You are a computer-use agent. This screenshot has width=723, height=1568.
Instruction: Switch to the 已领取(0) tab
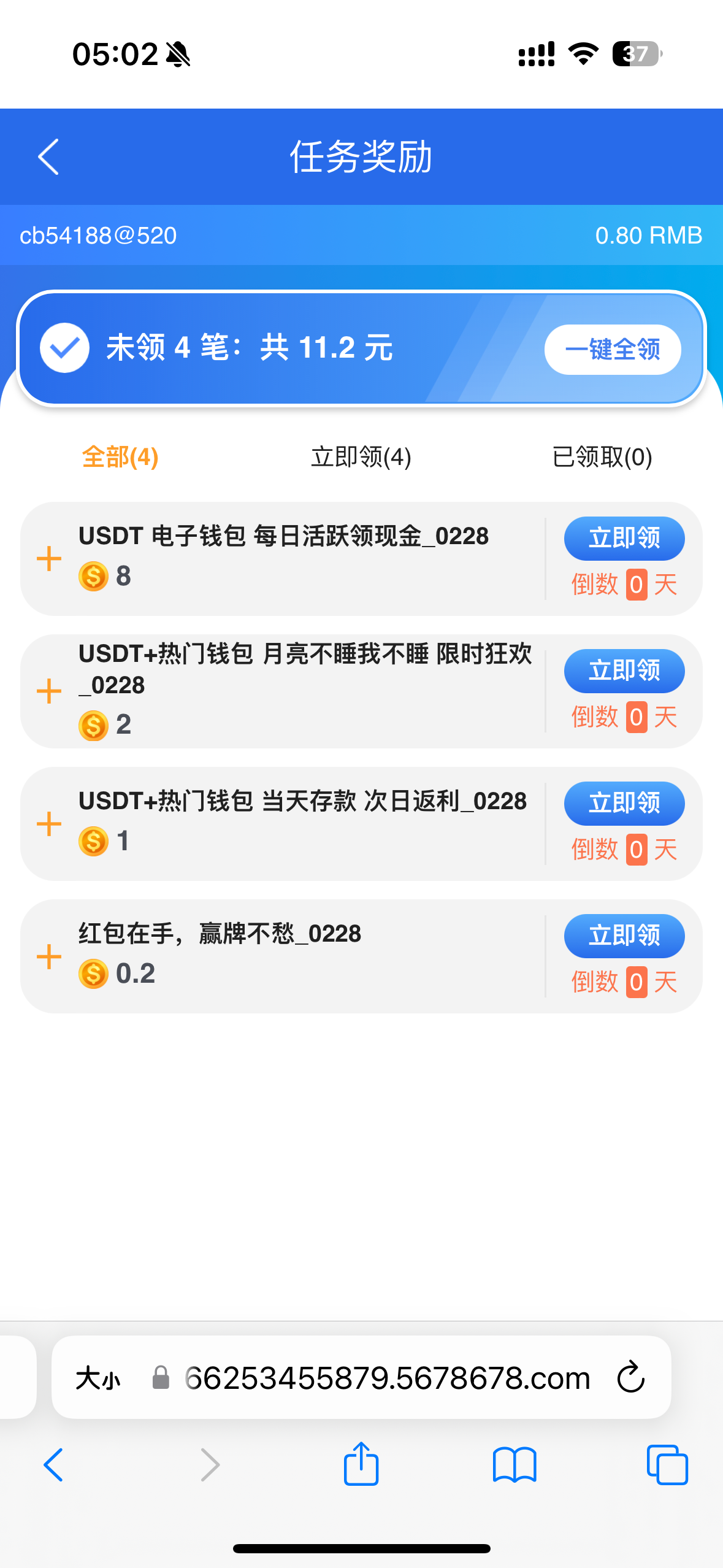point(602,457)
